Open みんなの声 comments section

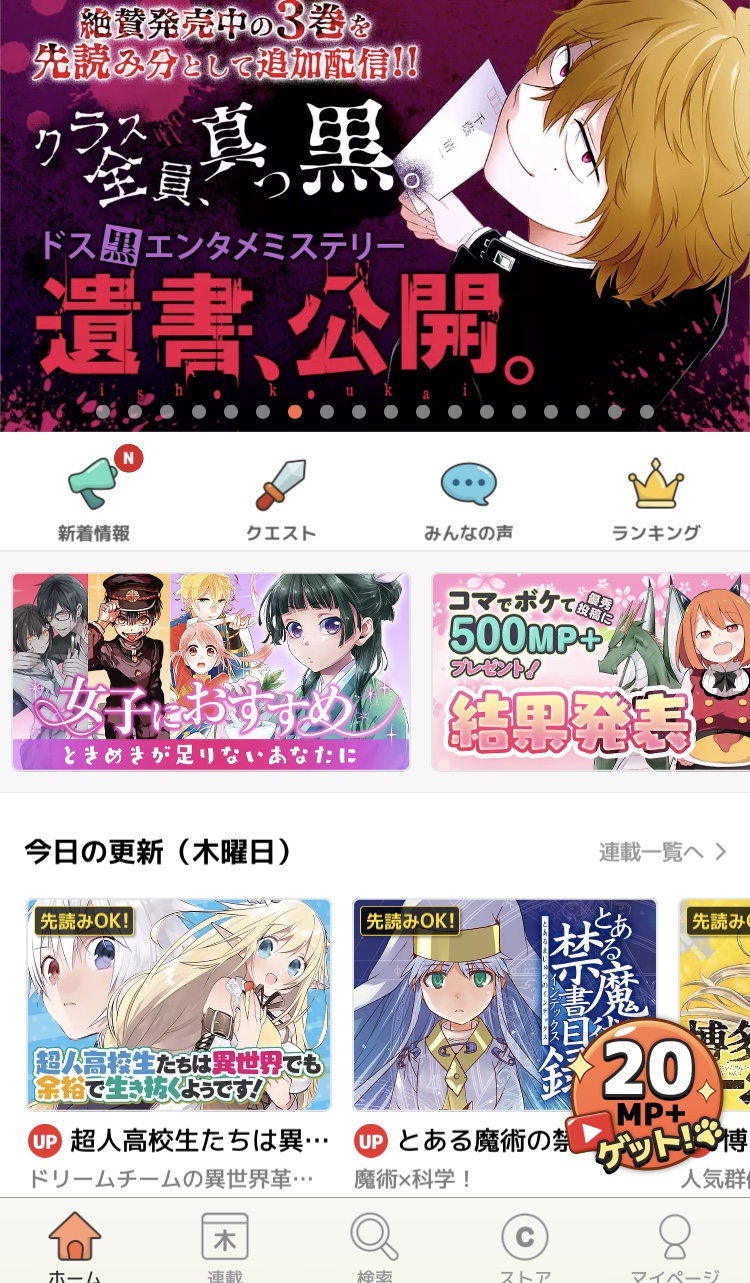click(x=468, y=496)
